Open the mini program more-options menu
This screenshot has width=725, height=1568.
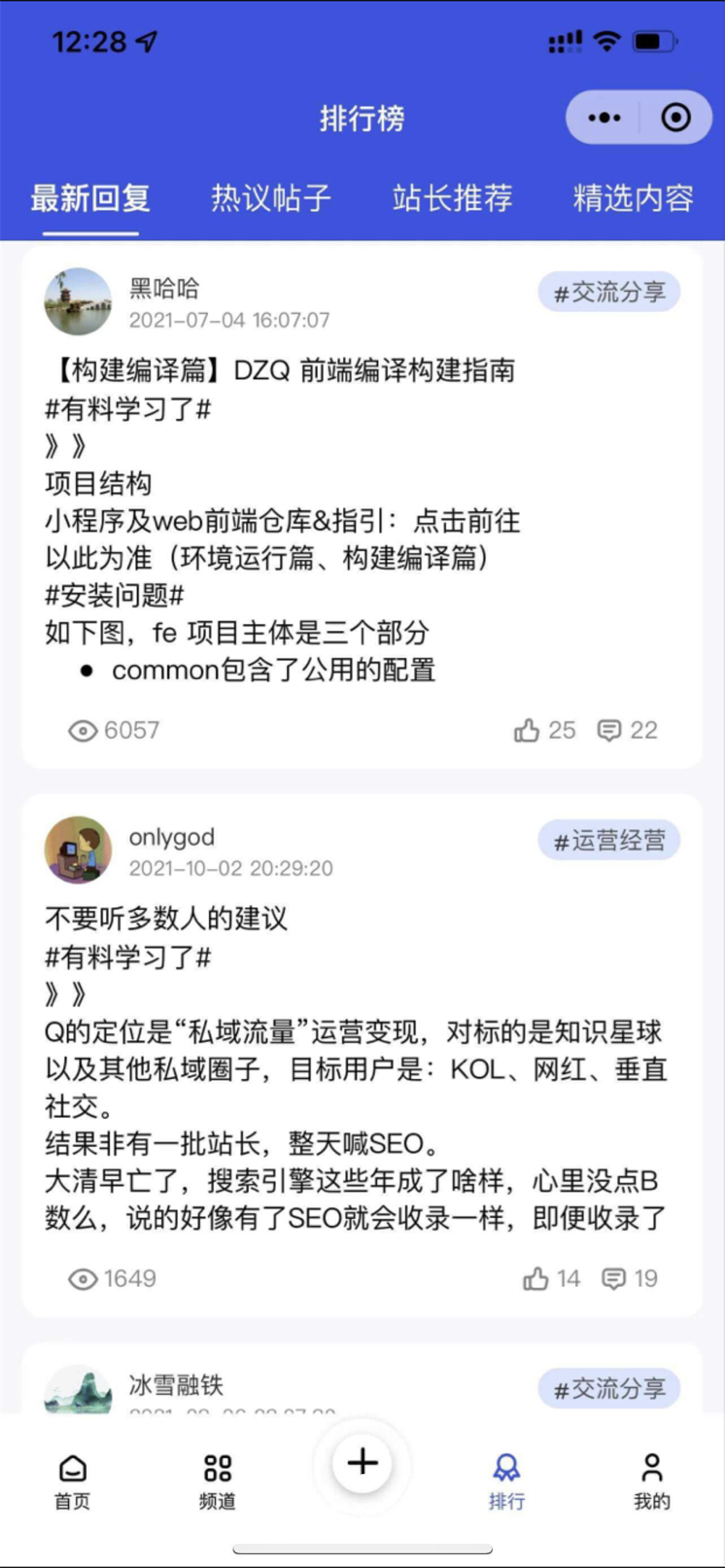point(604,117)
